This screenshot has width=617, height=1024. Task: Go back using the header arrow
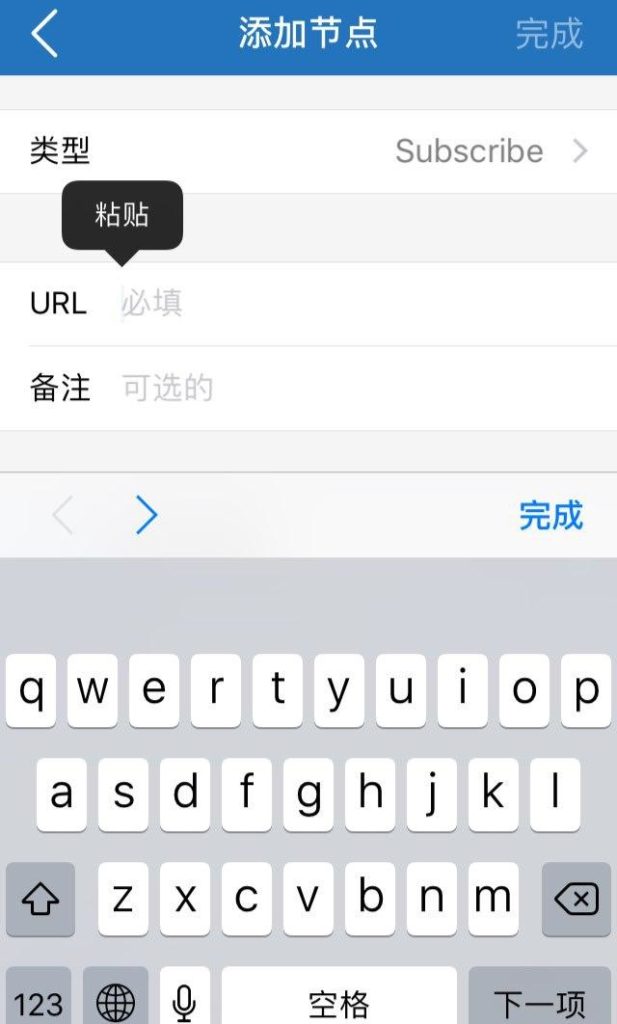pos(45,35)
